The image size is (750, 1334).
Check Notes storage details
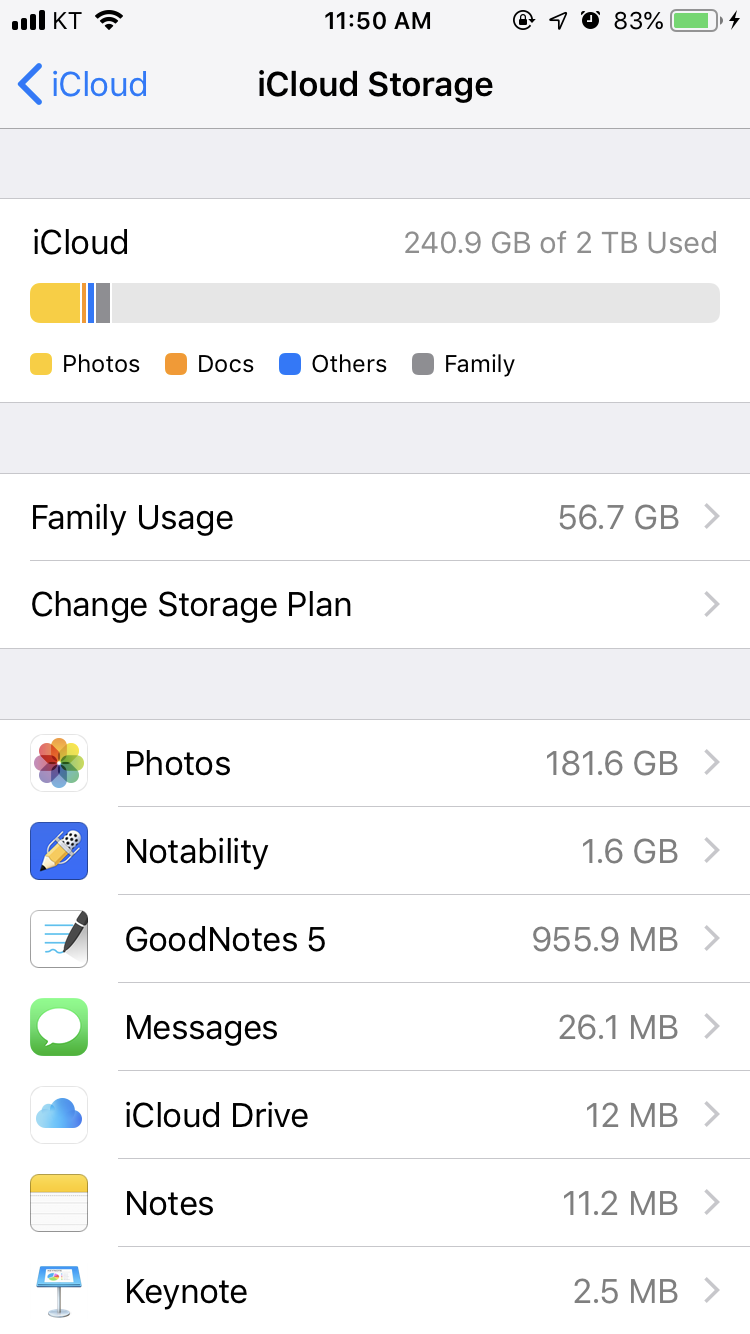[x=375, y=1203]
